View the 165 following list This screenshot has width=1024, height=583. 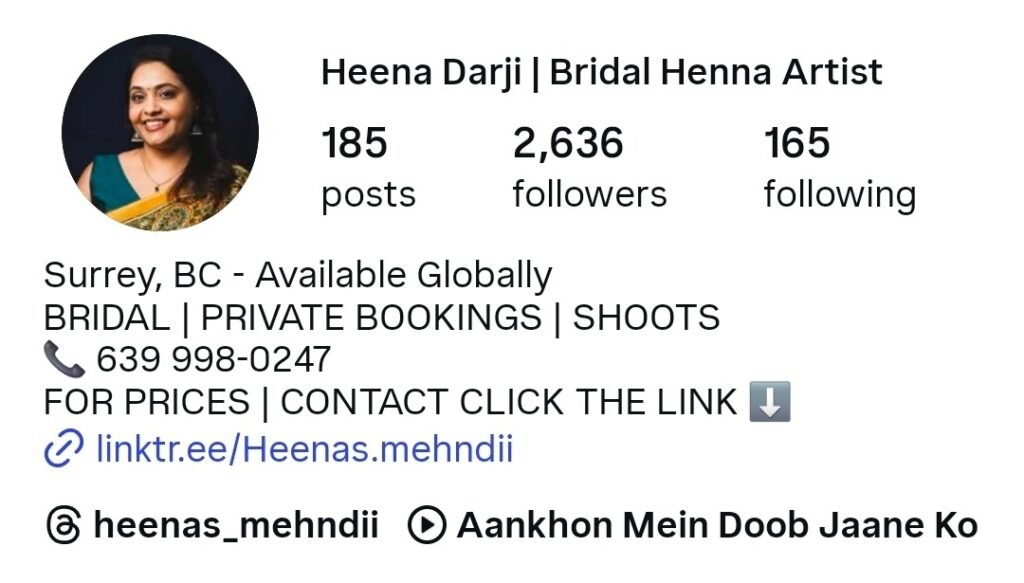pyautogui.click(x=838, y=168)
